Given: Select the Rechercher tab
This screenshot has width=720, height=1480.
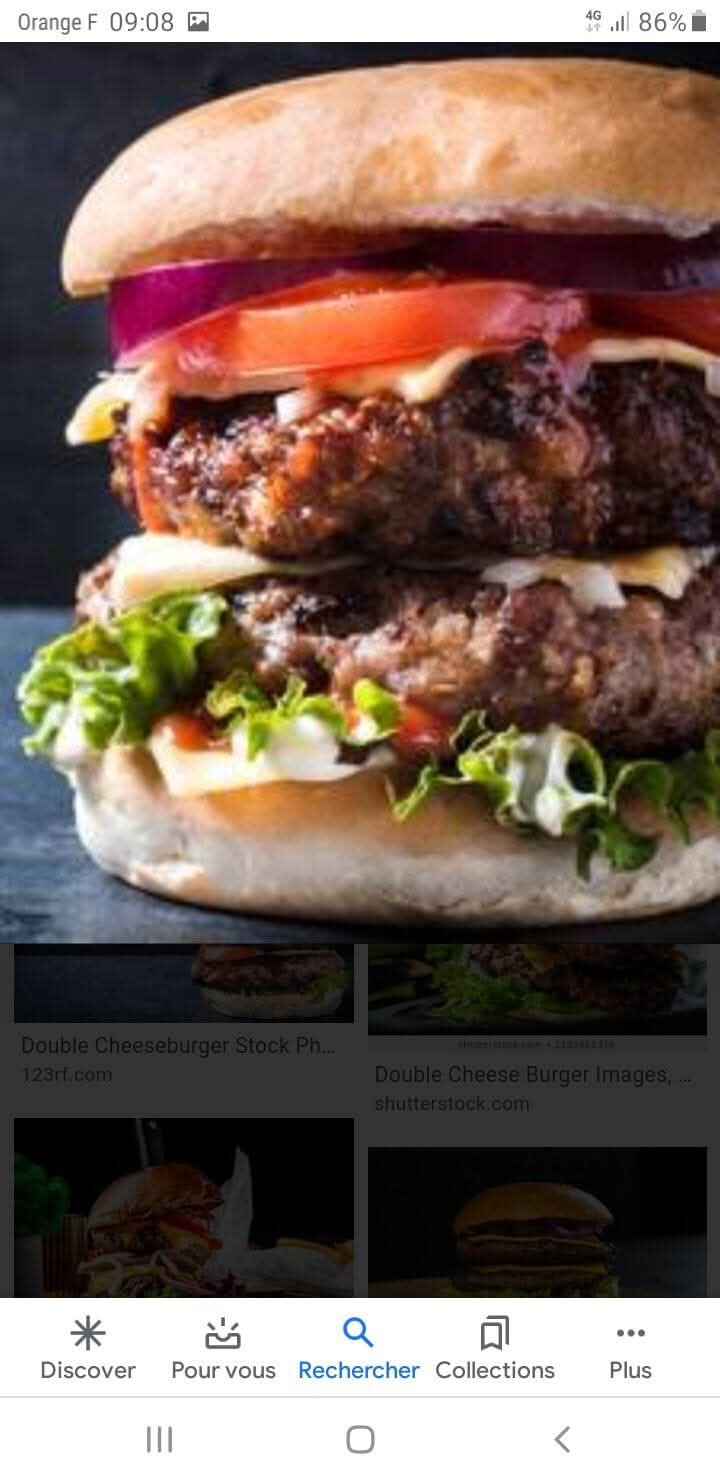Looking at the screenshot, I should coord(358,1348).
